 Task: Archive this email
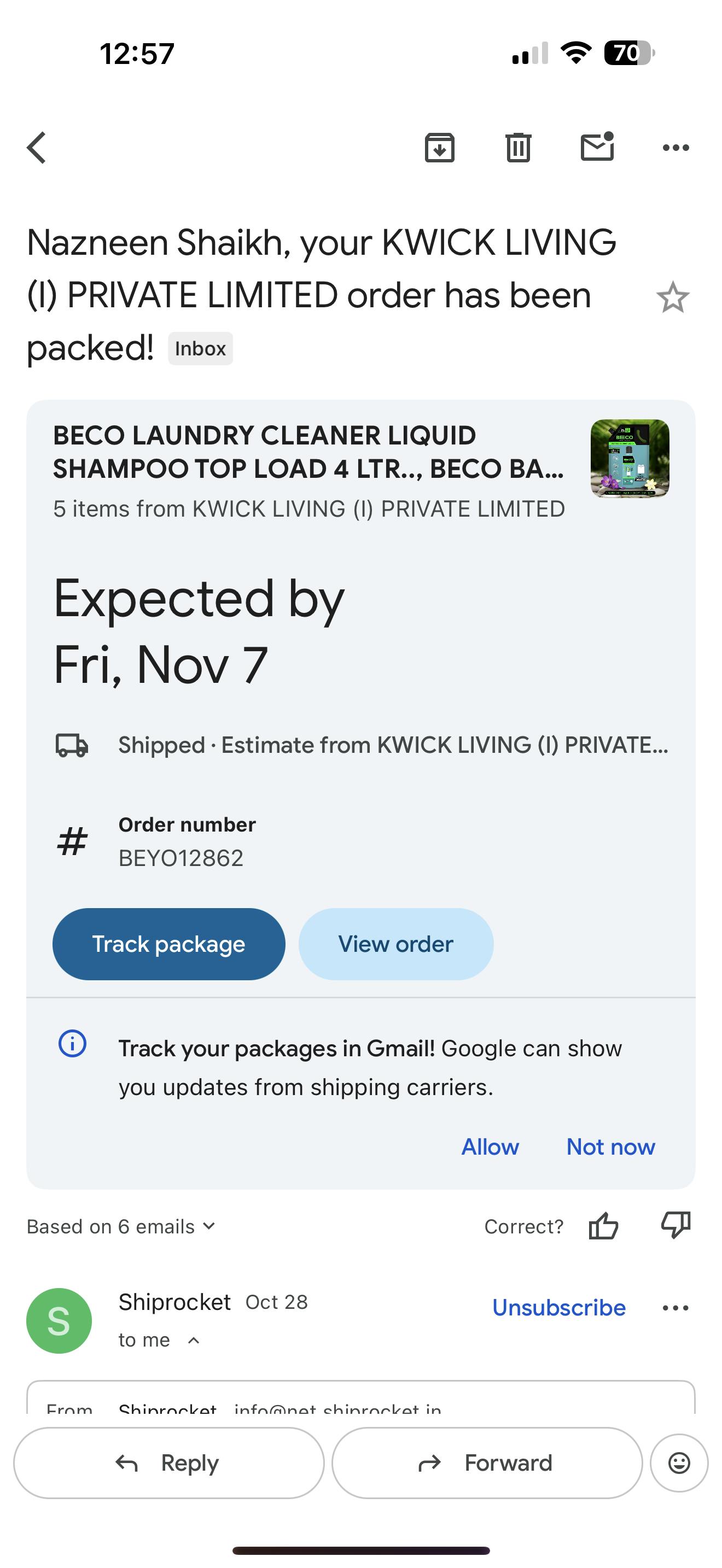click(x=439, y=147)
